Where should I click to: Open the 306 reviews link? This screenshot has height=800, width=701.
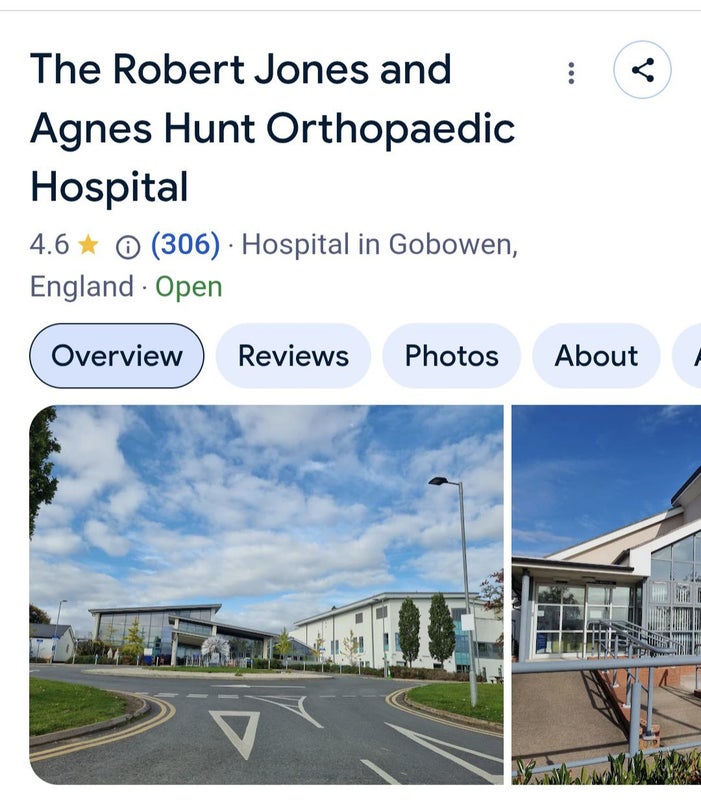coord(185,245)
